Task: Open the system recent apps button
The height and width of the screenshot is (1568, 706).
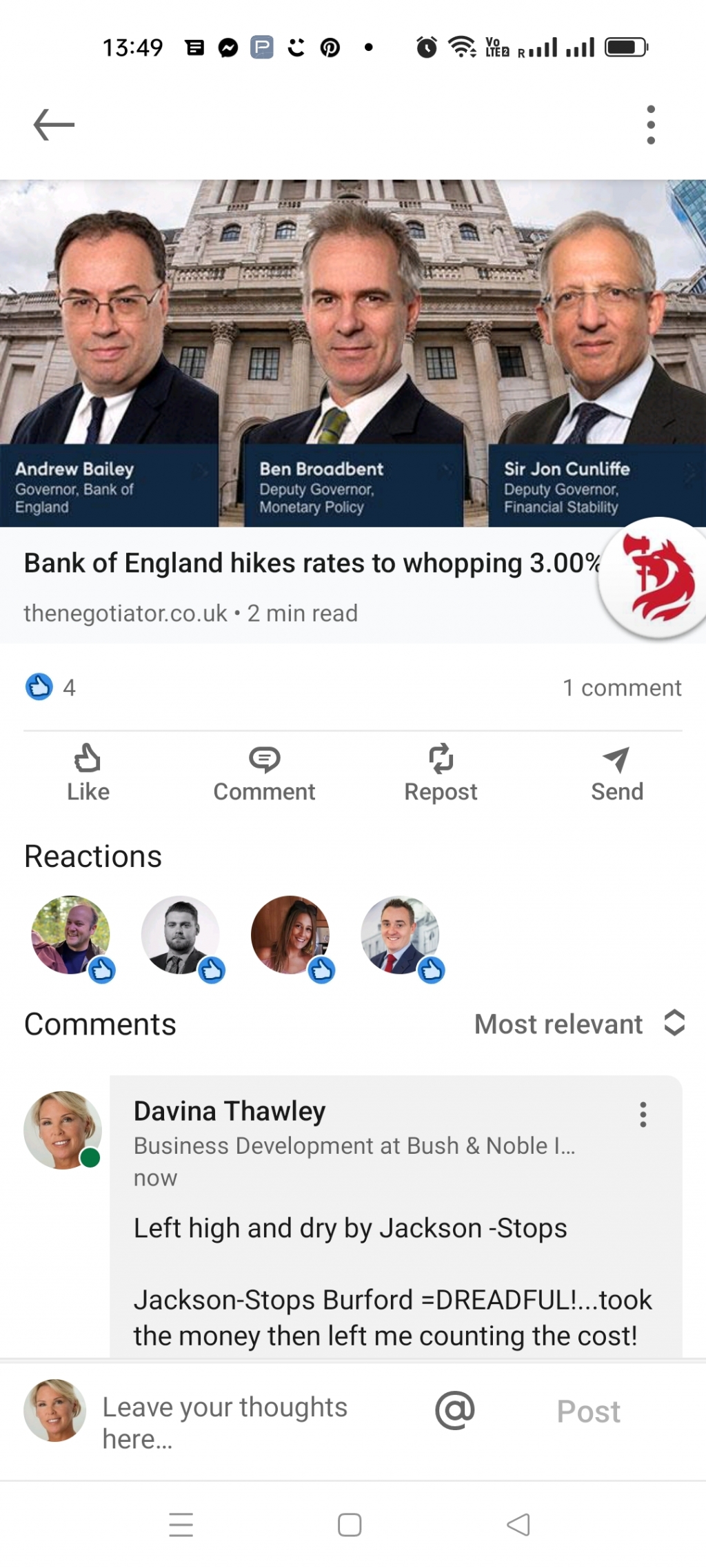Action: click(x=181, y=1525)
